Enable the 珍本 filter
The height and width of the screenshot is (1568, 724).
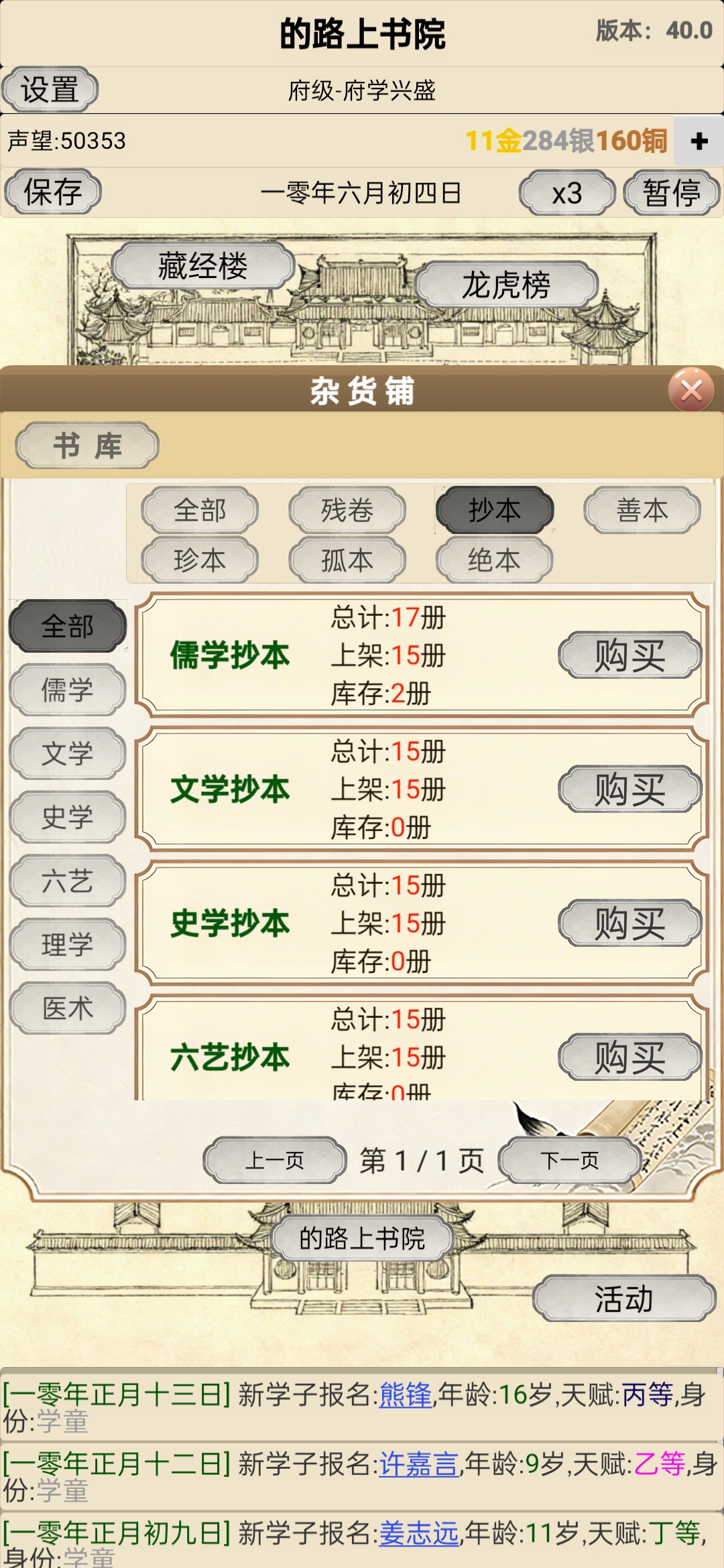point(199,562)
